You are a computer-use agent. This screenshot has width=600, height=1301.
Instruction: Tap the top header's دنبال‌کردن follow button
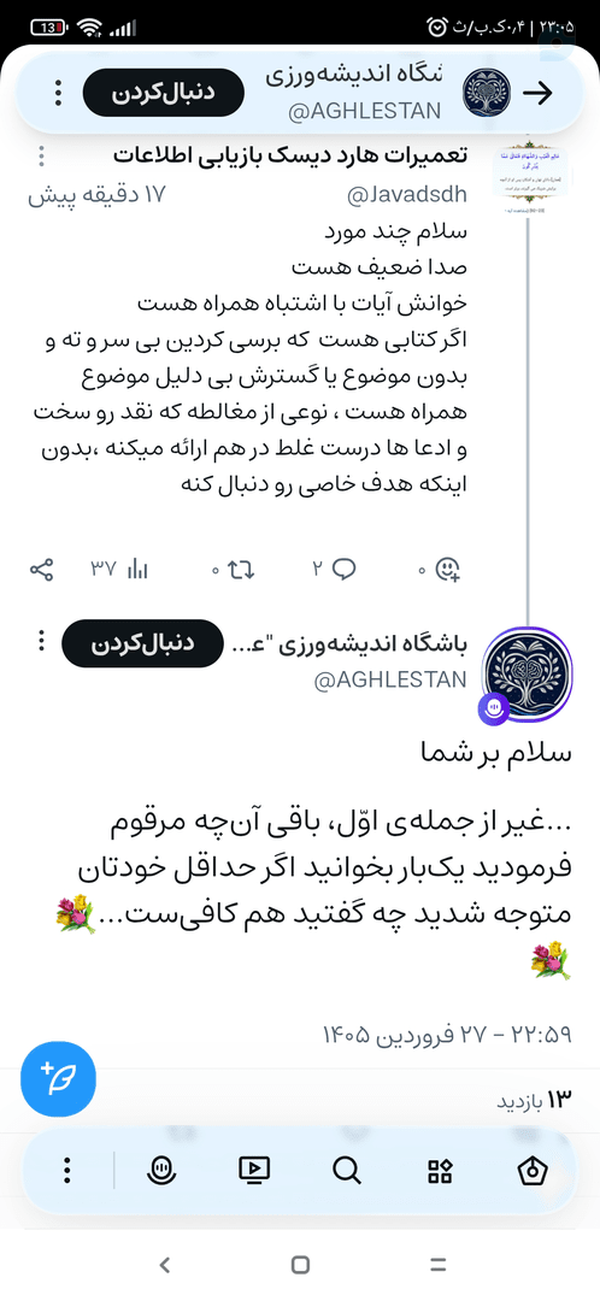point(163,93)
